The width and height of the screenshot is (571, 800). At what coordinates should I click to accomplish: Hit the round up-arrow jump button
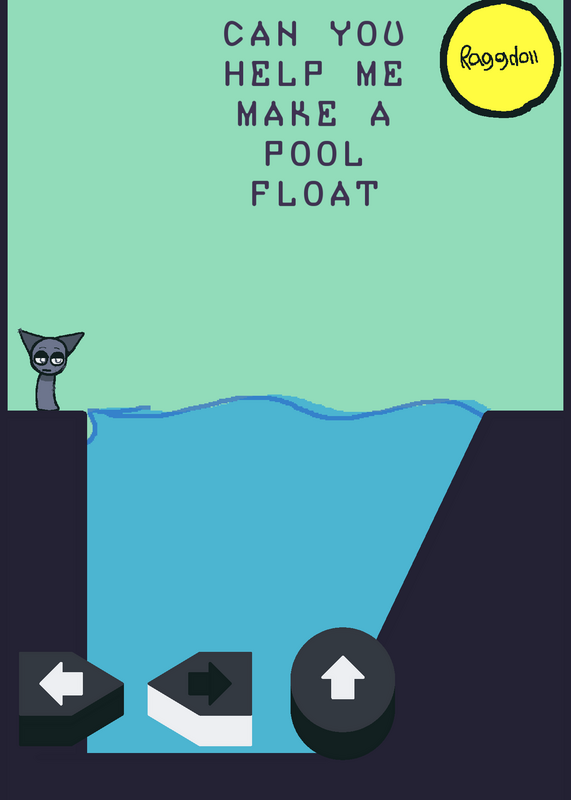tap(343, 693)
